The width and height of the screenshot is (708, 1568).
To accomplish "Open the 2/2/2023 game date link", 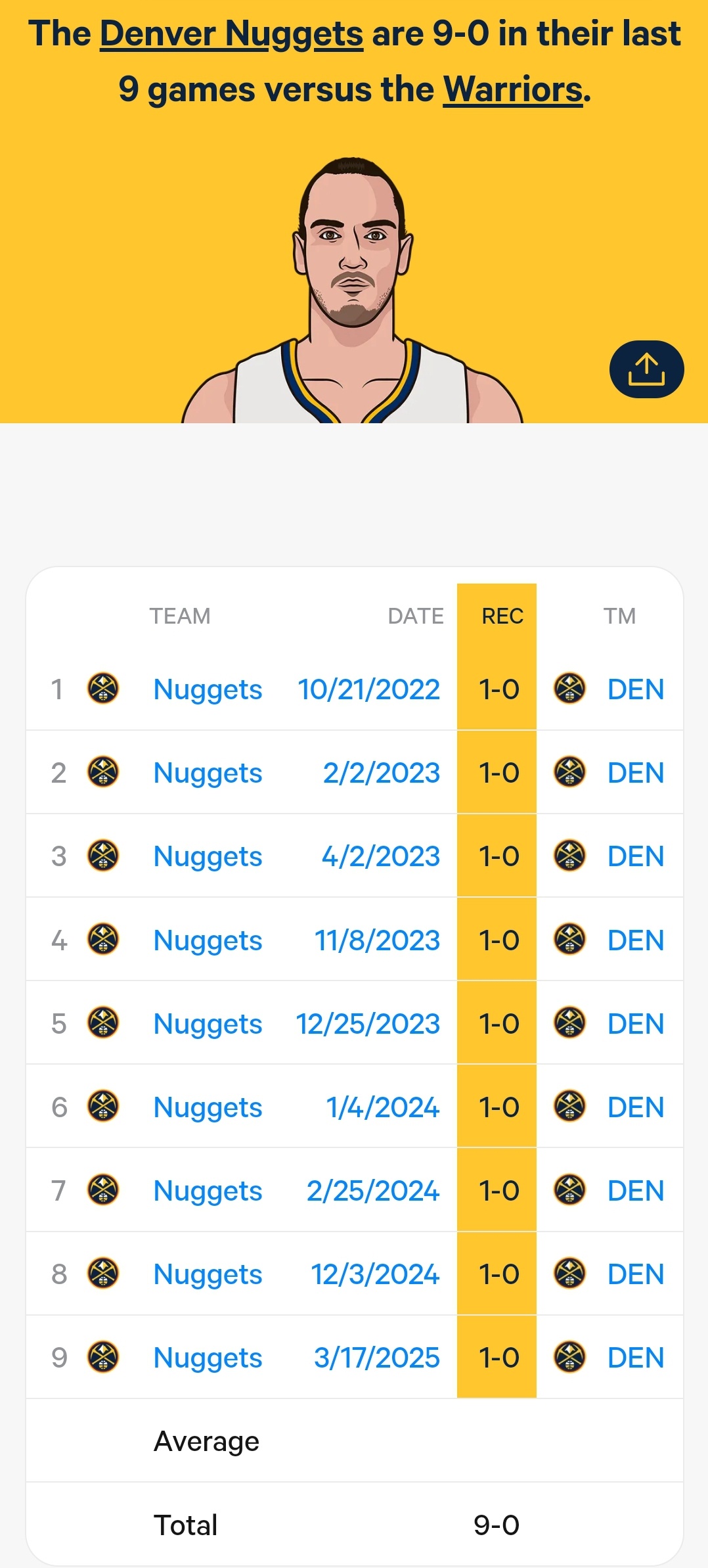I will coord(381,773).
